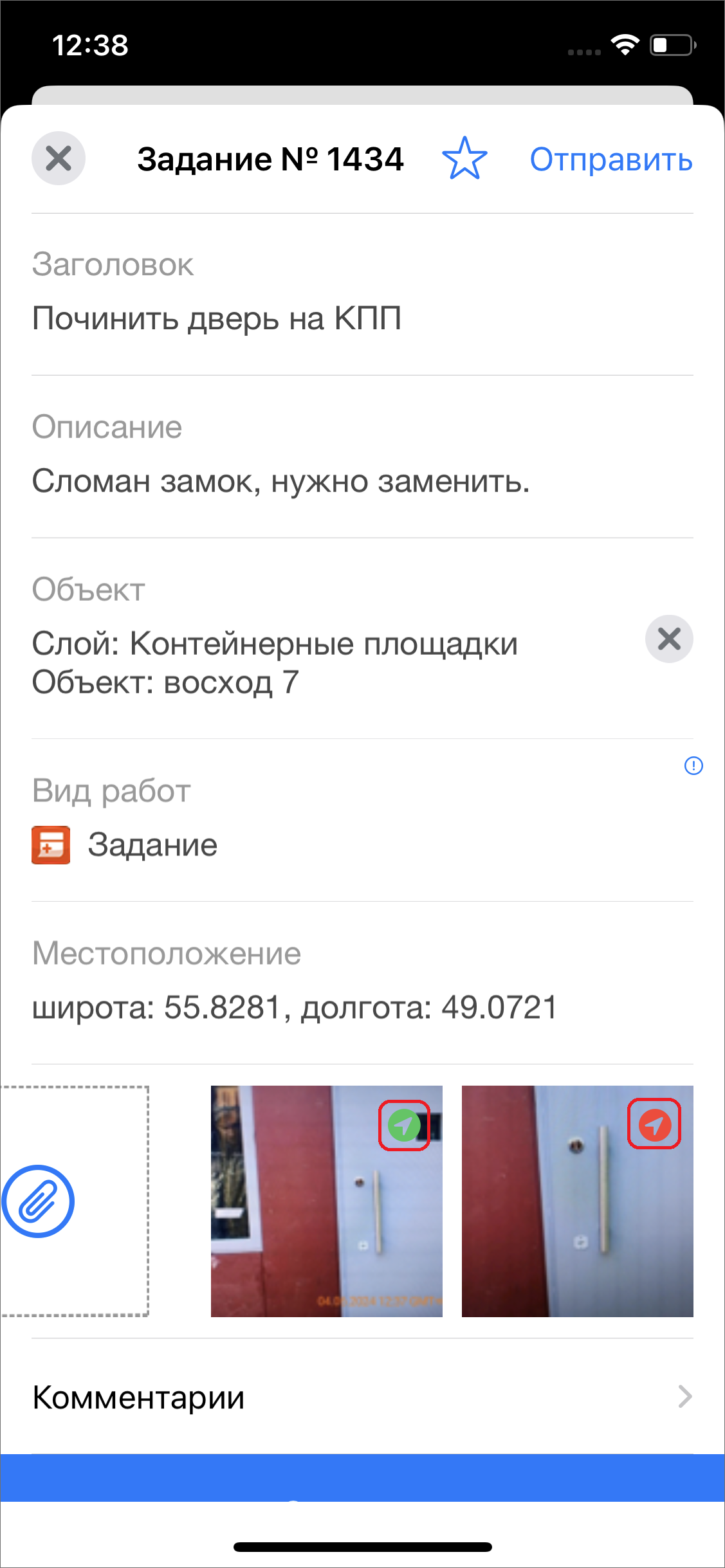Edit the description about the broken lock
Image resolution: width=725 pixels, height=1568 pixels.
coord(281,481)
